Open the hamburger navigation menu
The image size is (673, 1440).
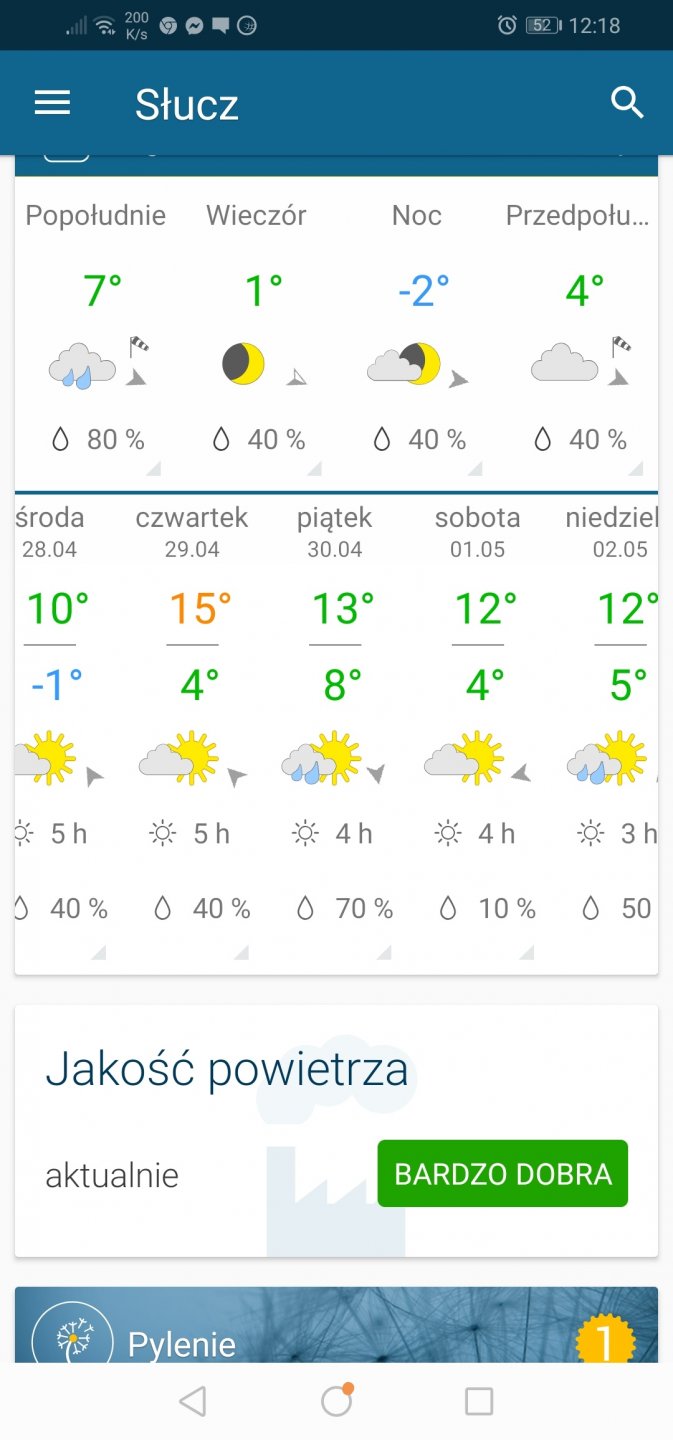(52, 103)
